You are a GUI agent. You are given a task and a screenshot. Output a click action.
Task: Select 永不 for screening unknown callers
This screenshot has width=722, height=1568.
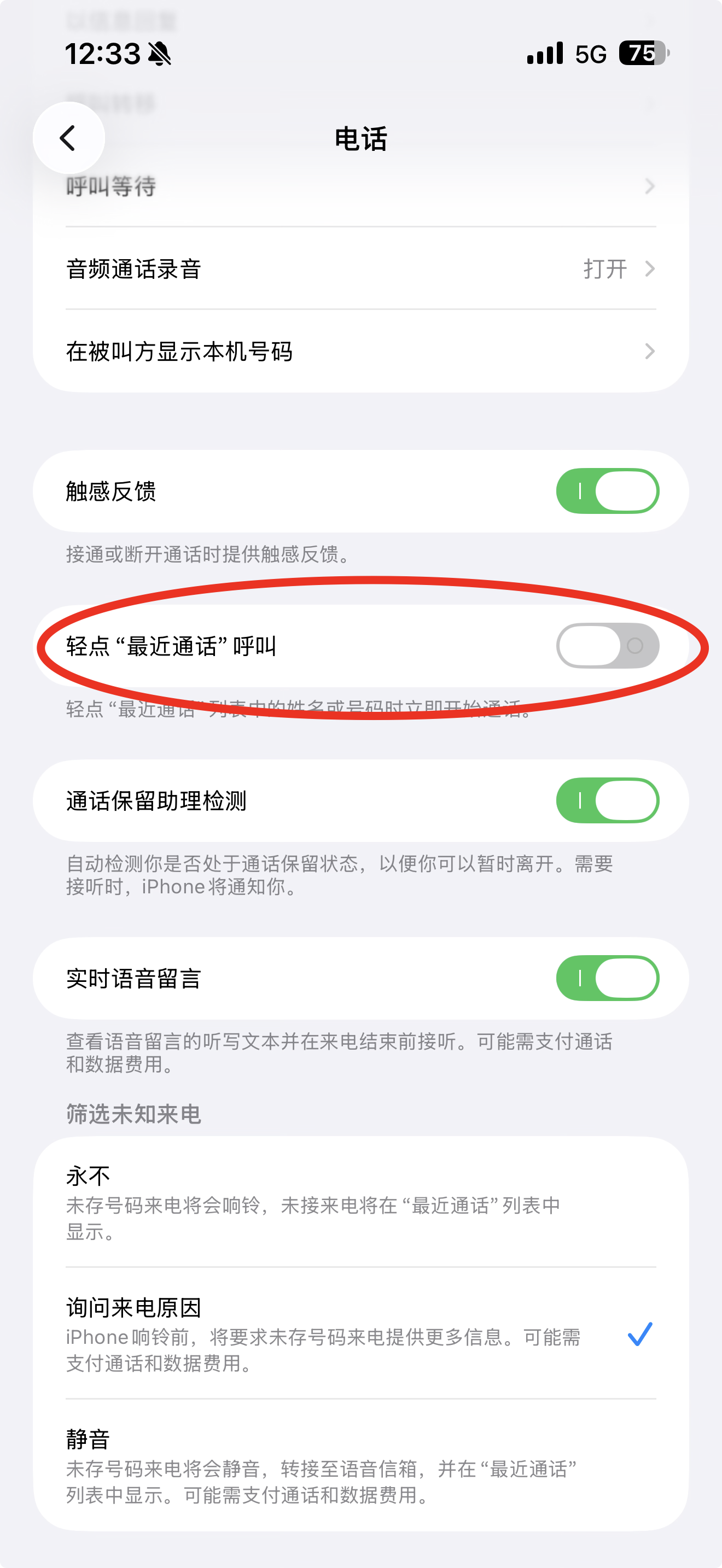[360, 1202]
